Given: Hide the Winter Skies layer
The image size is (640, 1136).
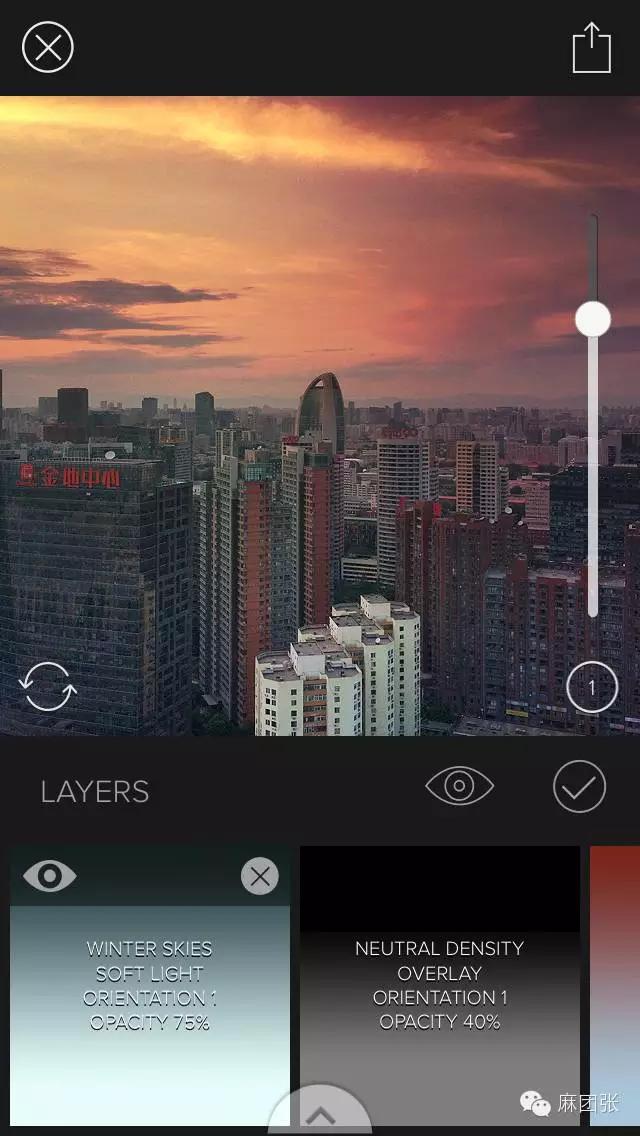Looking at the screenshot, I should [x=49, y=877].
